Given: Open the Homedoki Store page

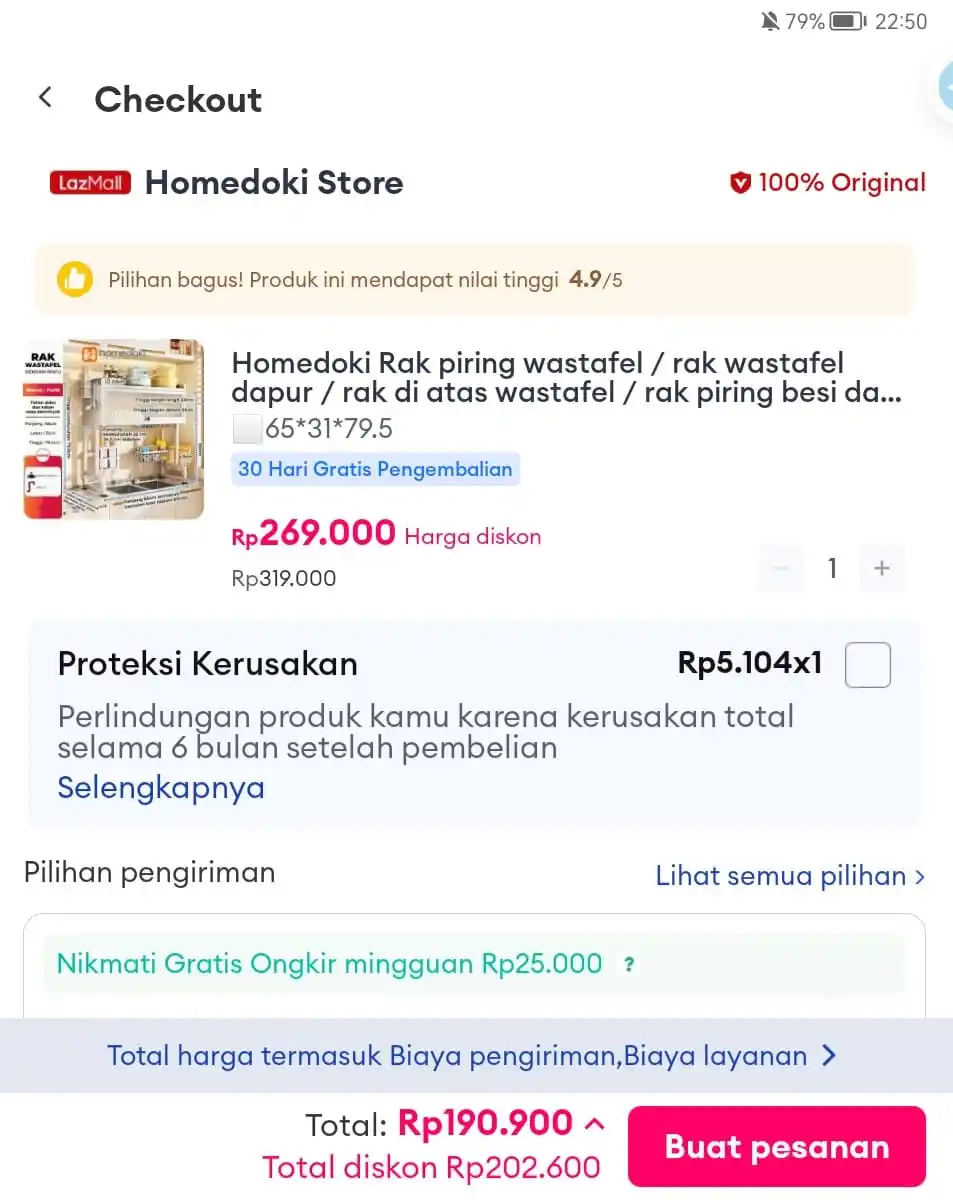Looking at the screenshot, I should tap(274, 182).
